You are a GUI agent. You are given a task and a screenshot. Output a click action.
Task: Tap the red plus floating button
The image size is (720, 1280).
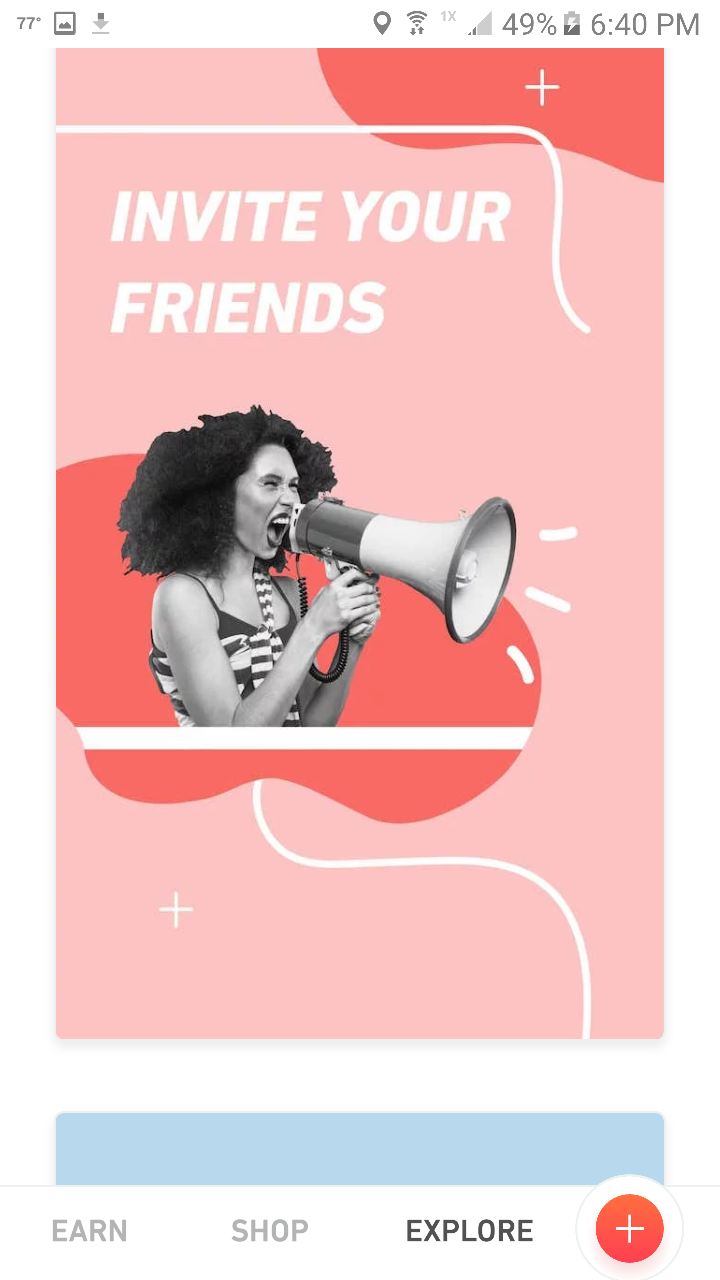(x=629, y=1229)
